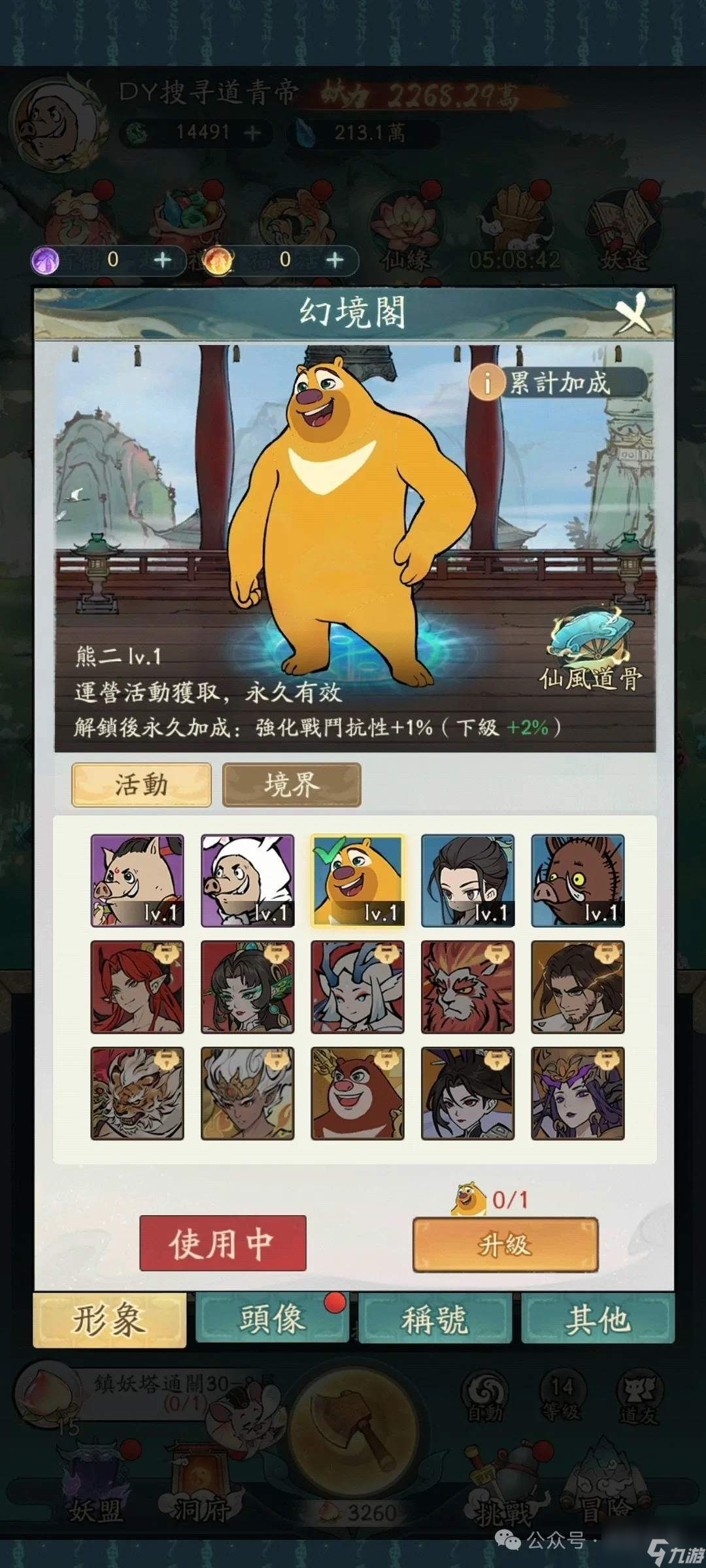706x1568 pixels.
Task: Tap 升級 to upgrade the skin
Action: click(505, 1245)
